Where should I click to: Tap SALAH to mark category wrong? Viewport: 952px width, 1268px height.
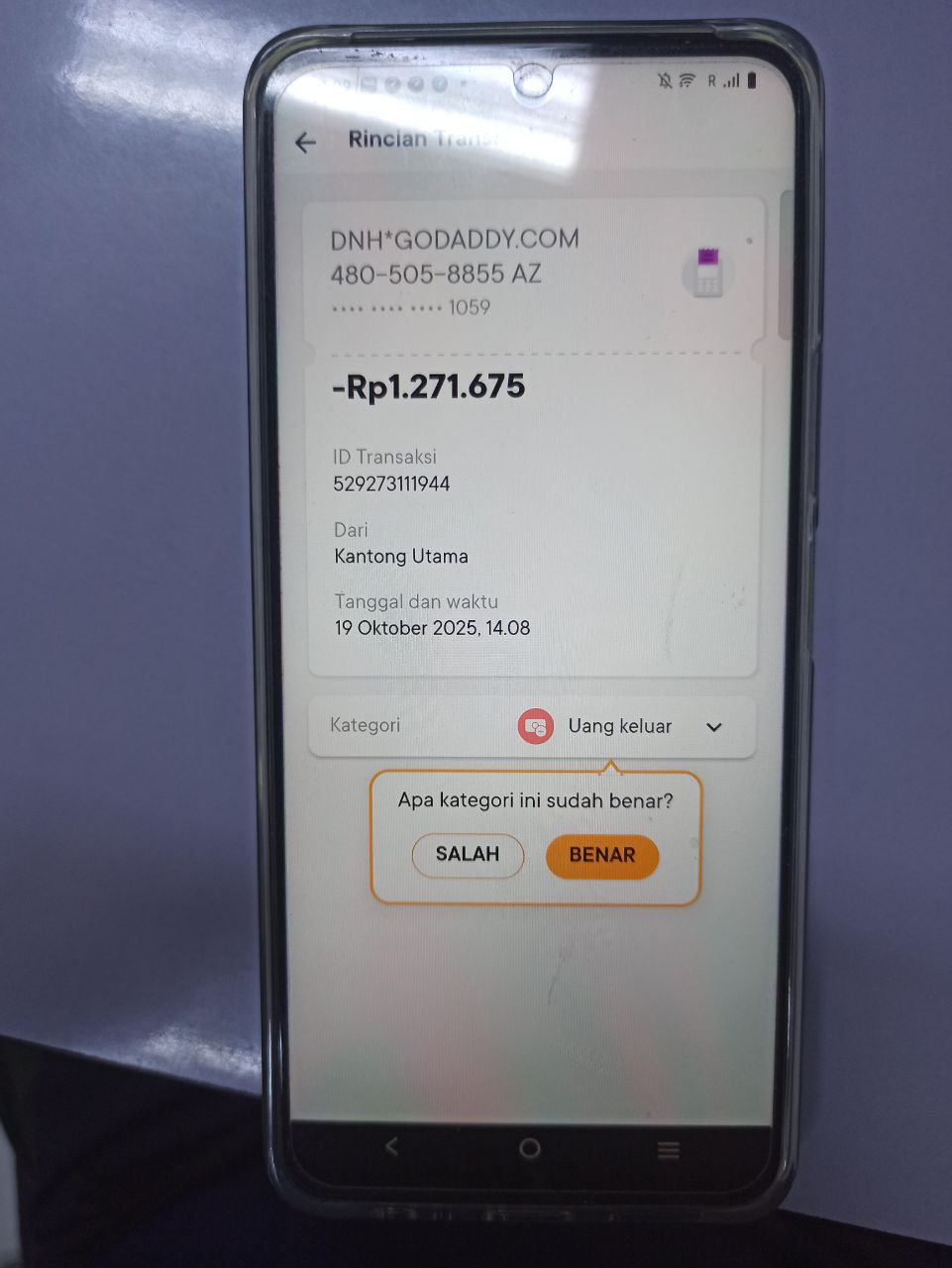(x=467, y=854)
